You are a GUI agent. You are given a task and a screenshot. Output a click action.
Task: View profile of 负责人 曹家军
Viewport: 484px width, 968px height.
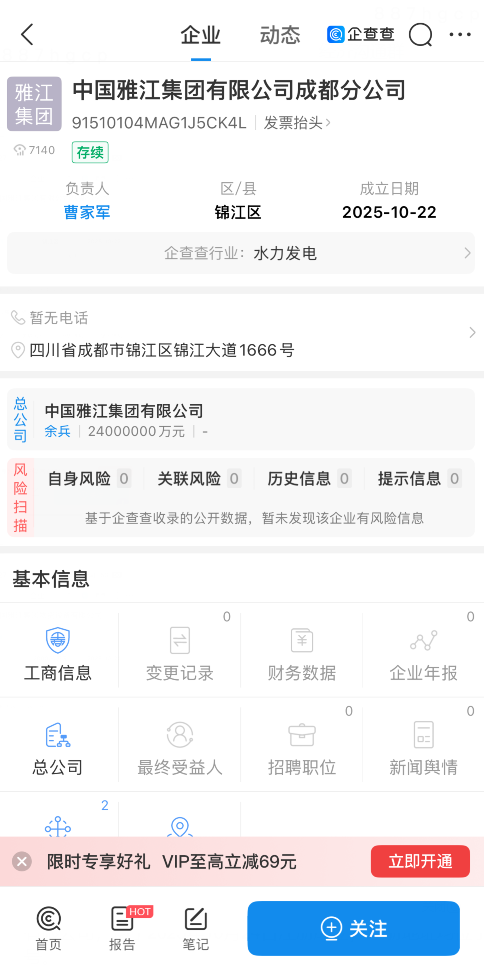coord(87,212)
